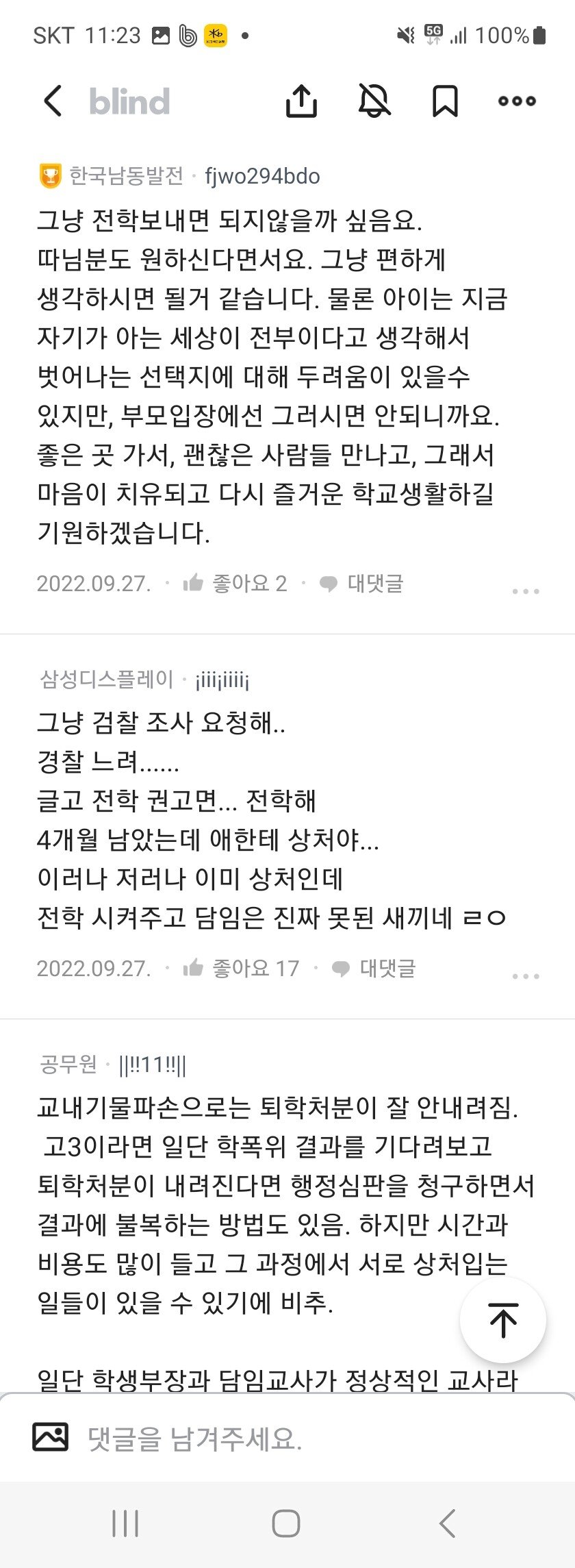Reply to the 삼성디스플레이 comment via 대댓글
575x1568 pixels.
pyautogui.click(x=374, y=969)
